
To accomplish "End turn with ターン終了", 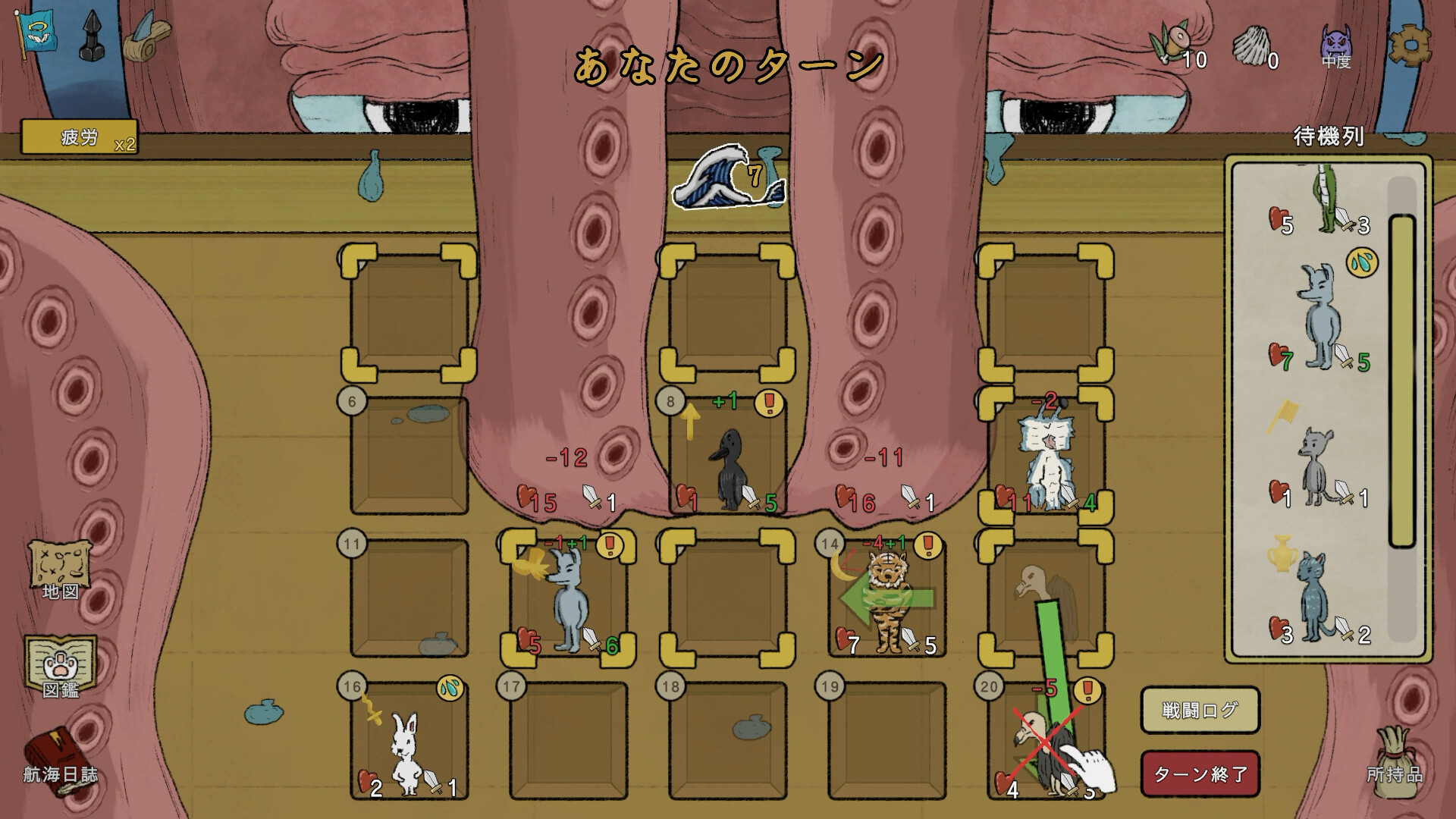I will (1200, 773).
